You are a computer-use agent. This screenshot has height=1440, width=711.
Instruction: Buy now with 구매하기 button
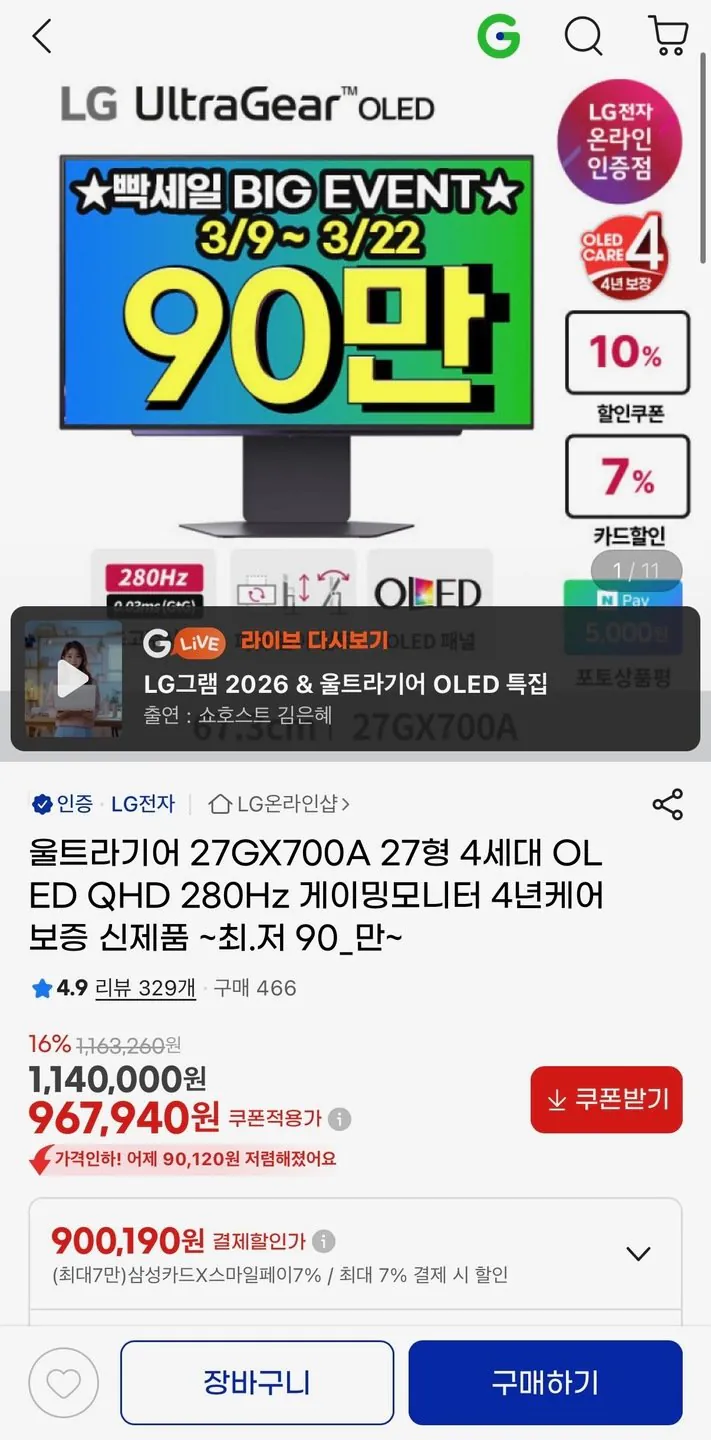coord(545,1383)
